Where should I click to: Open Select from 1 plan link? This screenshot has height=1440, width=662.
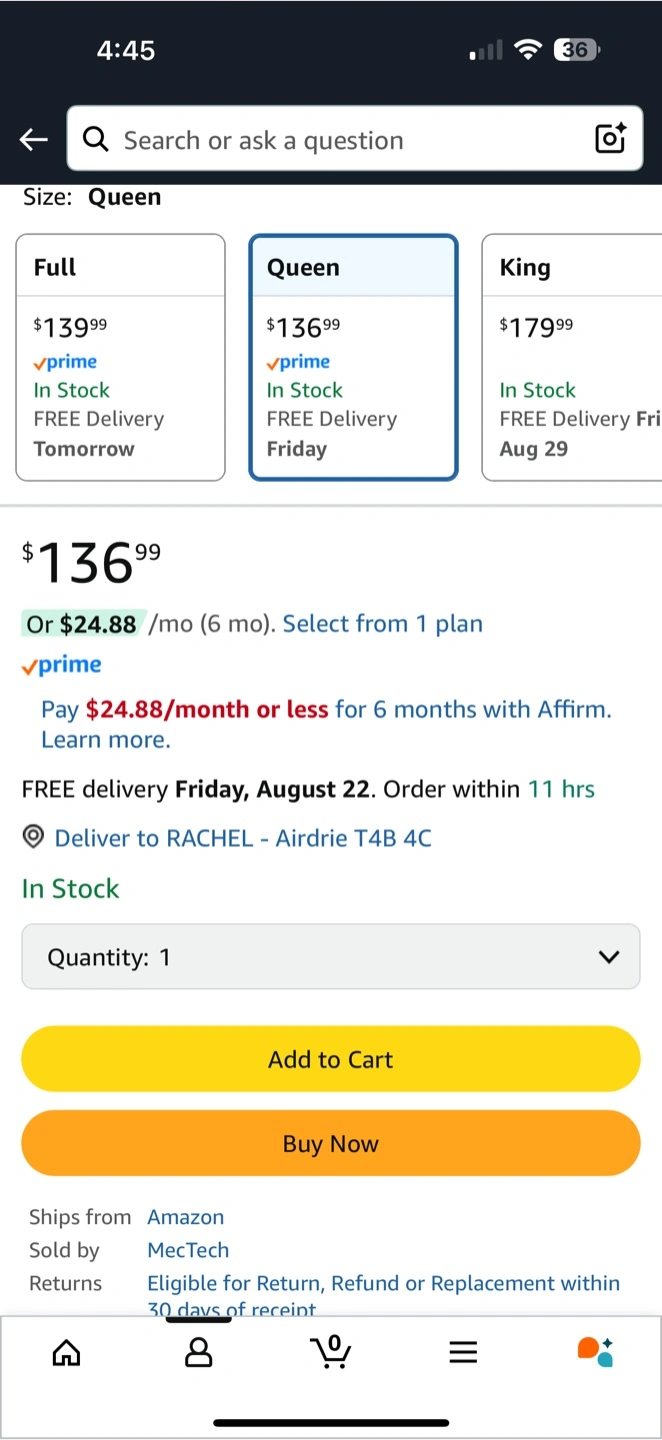[x=383, y=624]
